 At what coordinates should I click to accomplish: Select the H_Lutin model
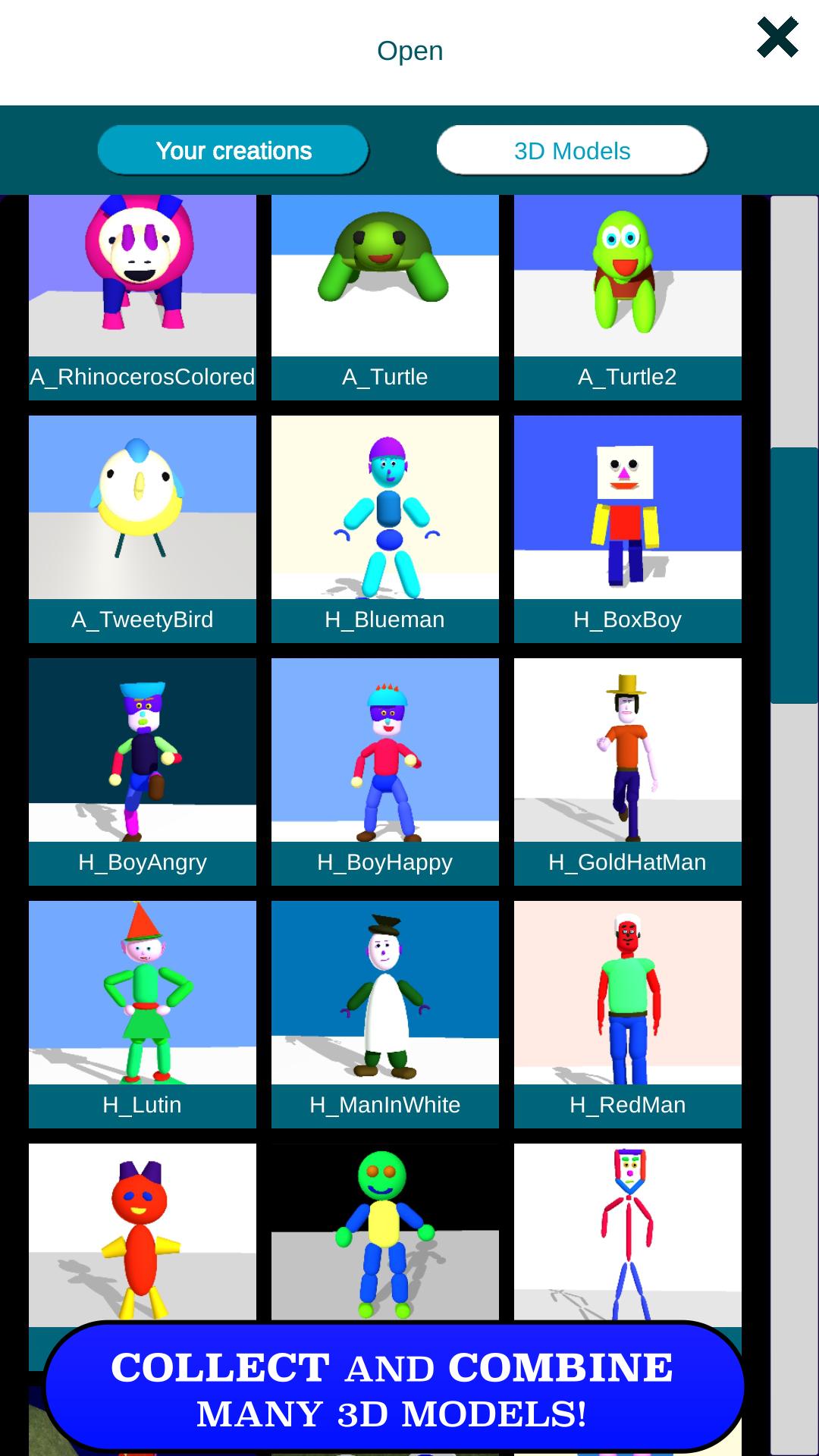click(143, 1015)
